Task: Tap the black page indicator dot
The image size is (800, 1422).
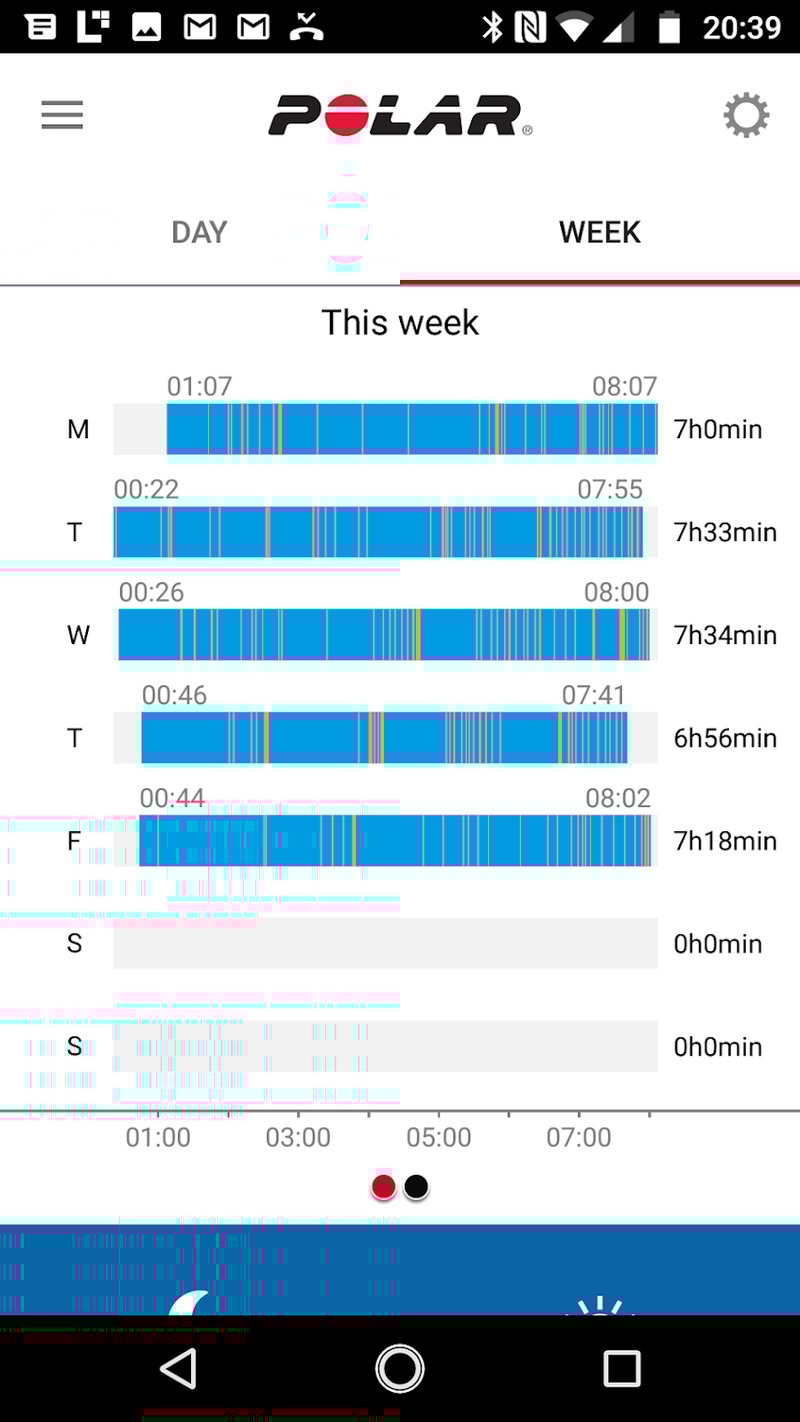Action: 416,1187
